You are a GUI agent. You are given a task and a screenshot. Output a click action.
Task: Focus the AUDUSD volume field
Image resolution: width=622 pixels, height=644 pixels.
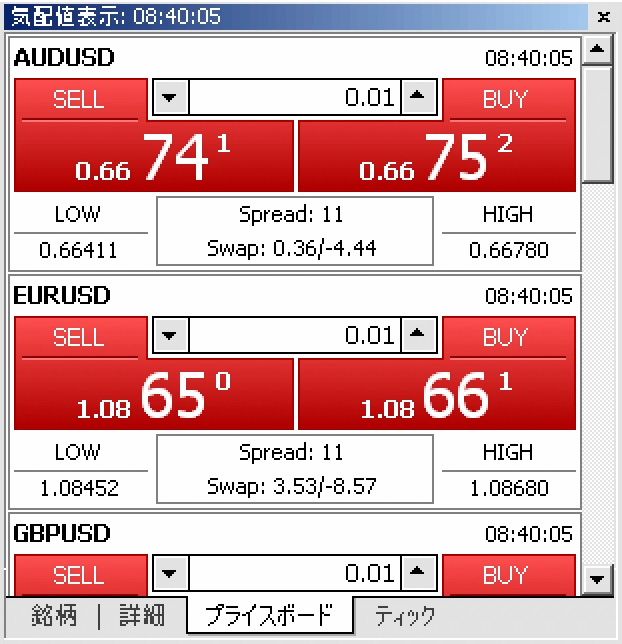[x=295, y=98]
